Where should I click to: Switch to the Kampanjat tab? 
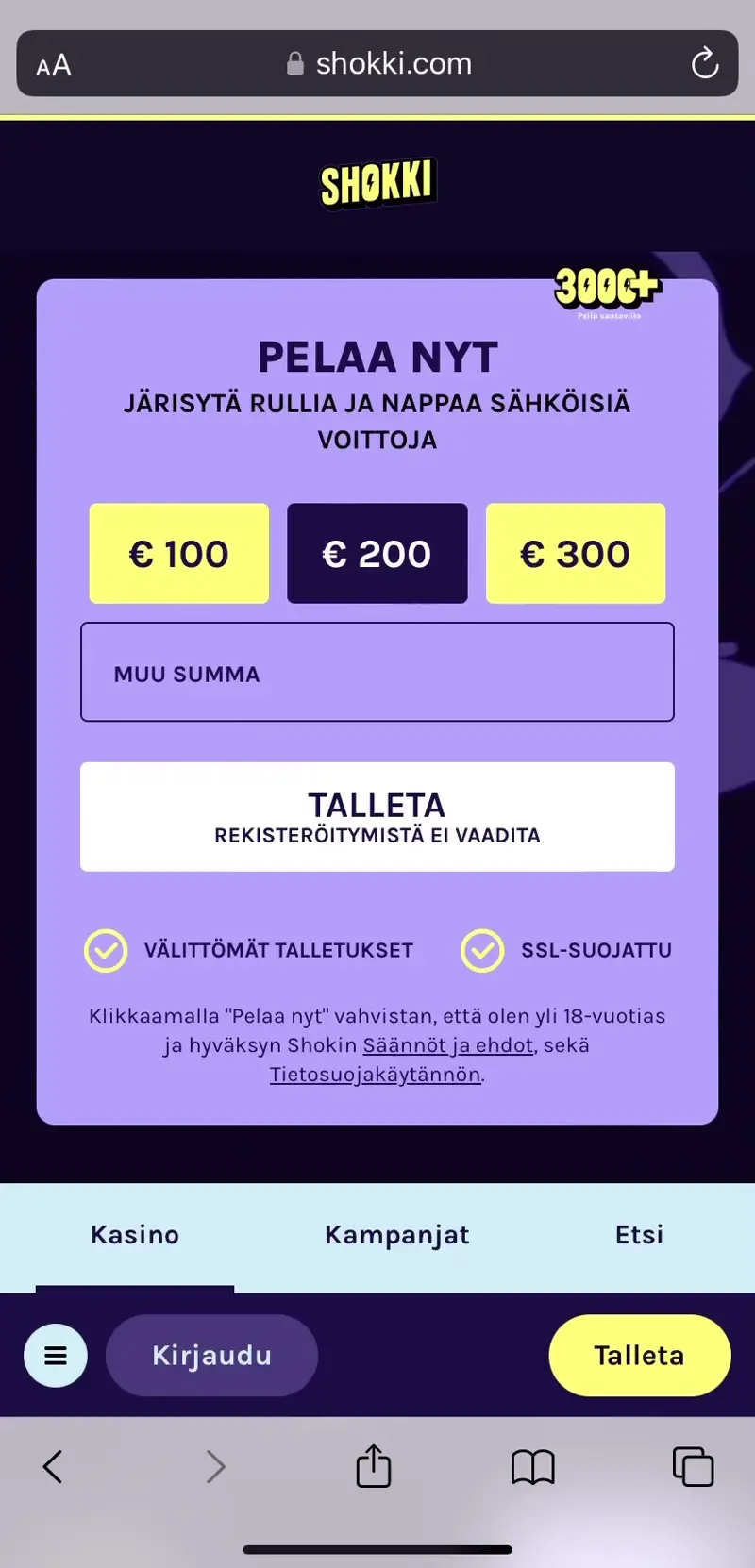point(396,1235)
